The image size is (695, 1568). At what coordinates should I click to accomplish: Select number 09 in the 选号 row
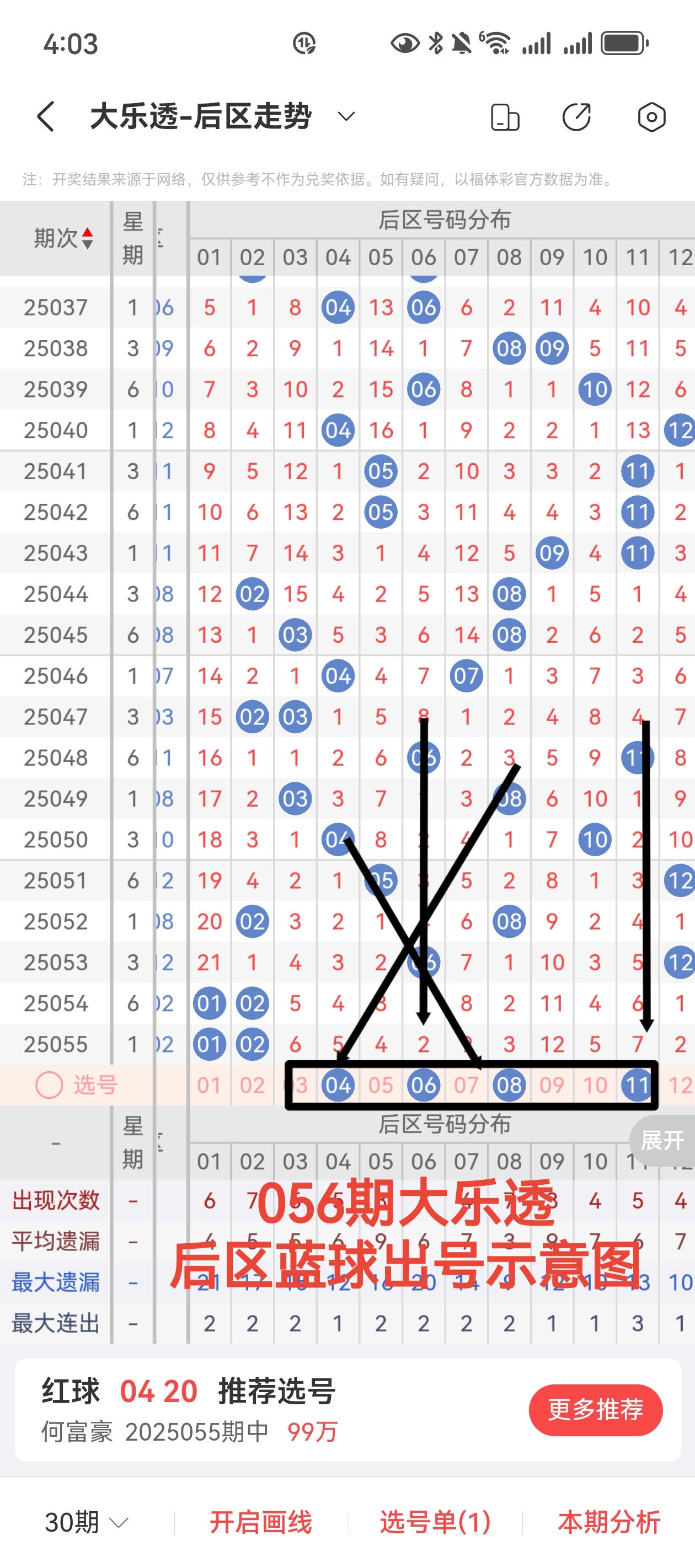(x=552, y=1085)
